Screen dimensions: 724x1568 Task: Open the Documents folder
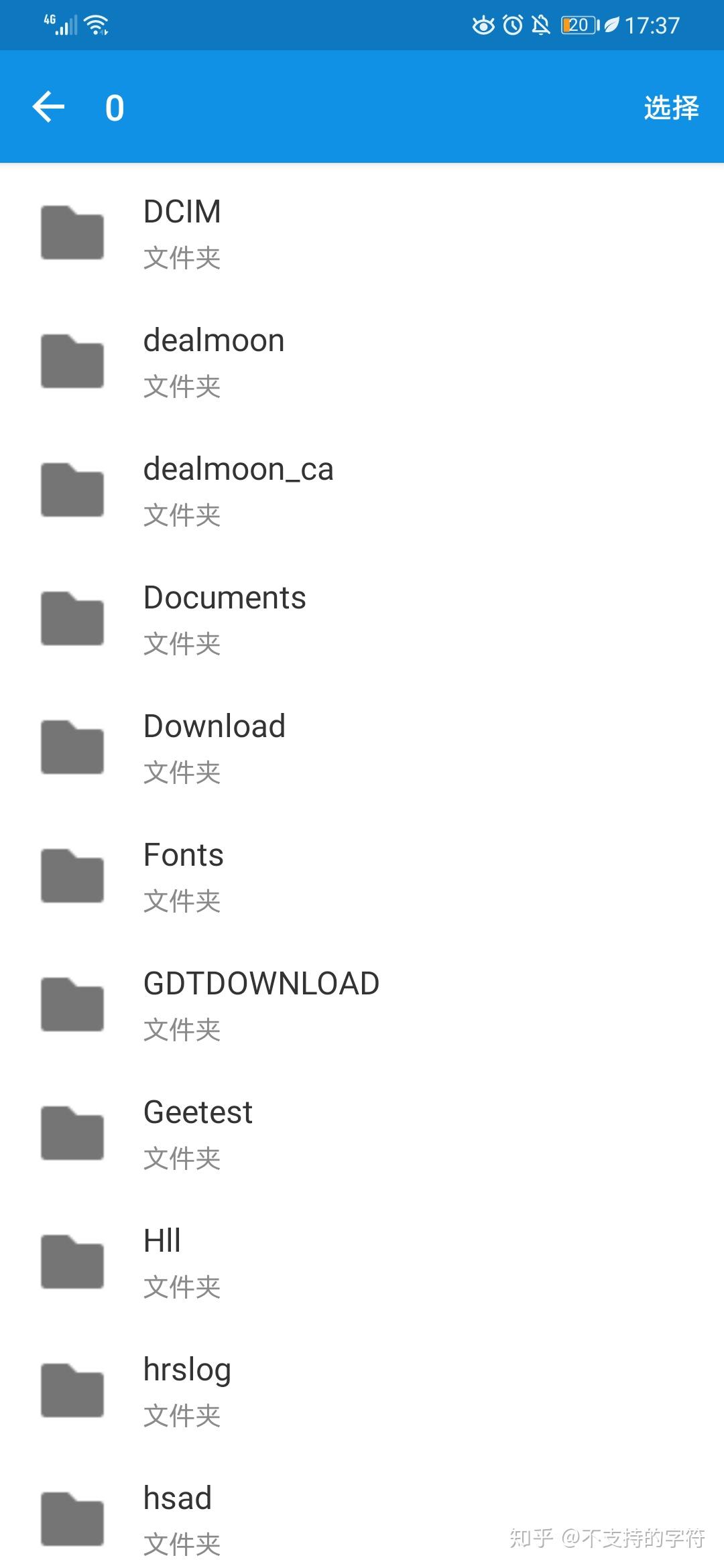tap(224, 618)
